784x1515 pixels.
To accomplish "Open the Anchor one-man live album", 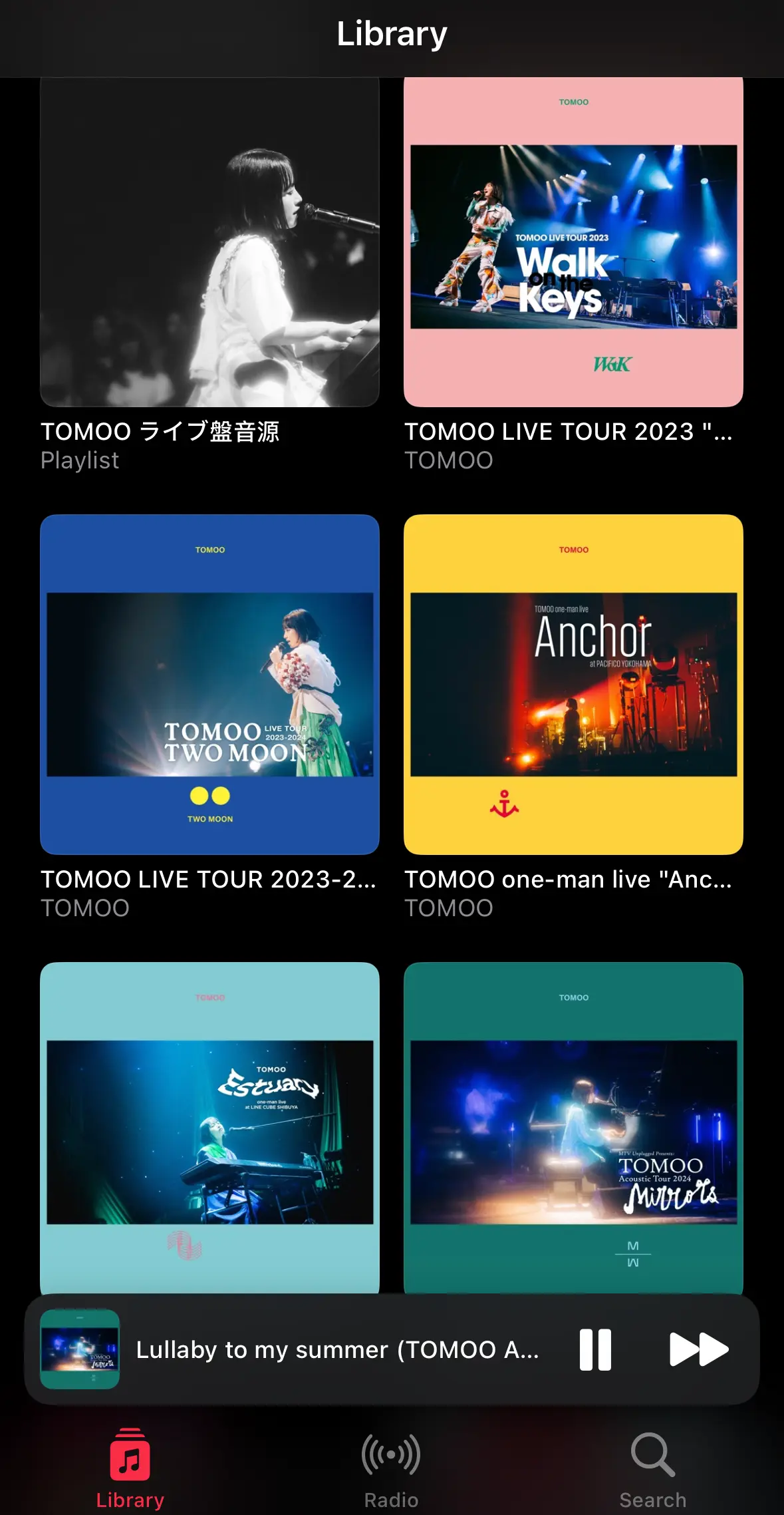I will 573,684.
